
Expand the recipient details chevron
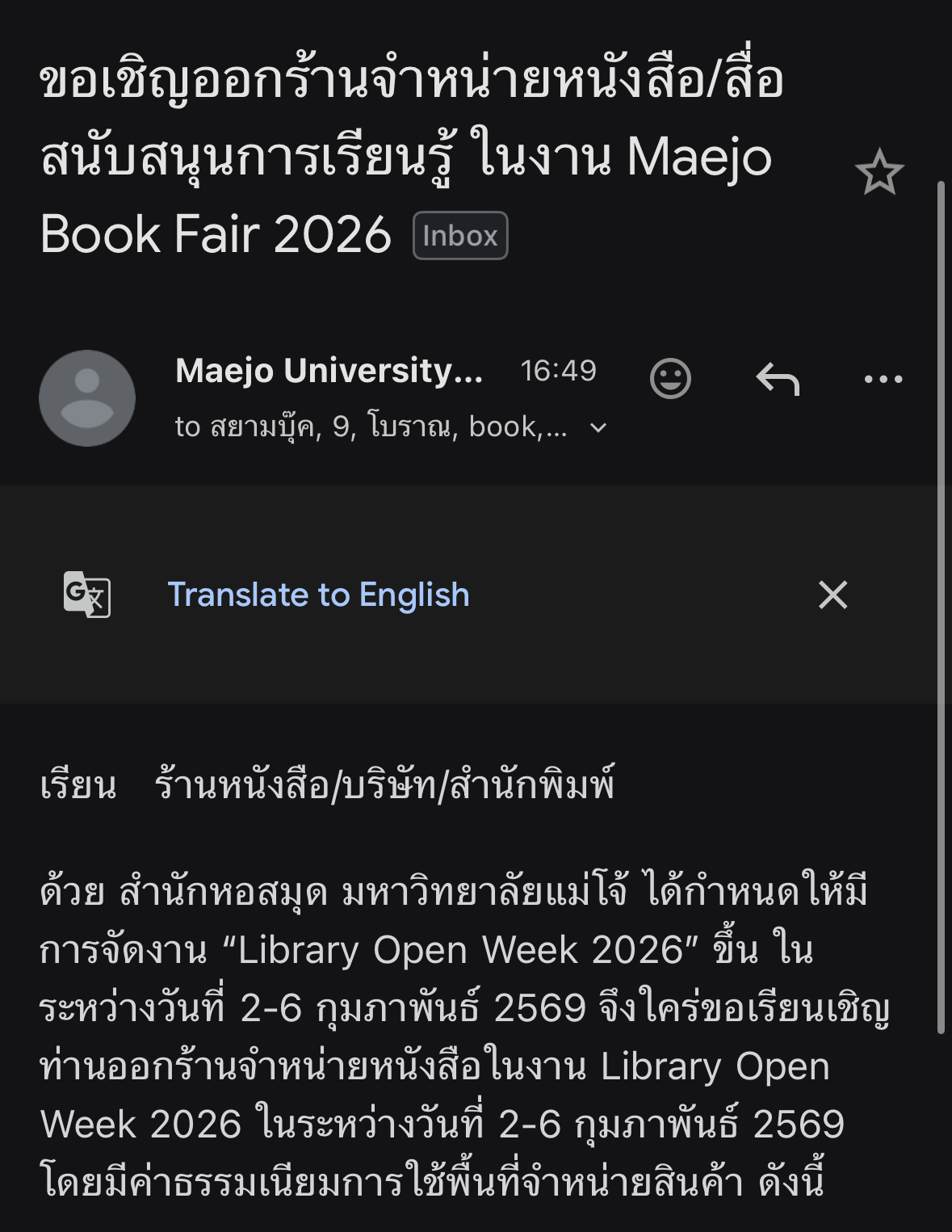coord(598,427)
